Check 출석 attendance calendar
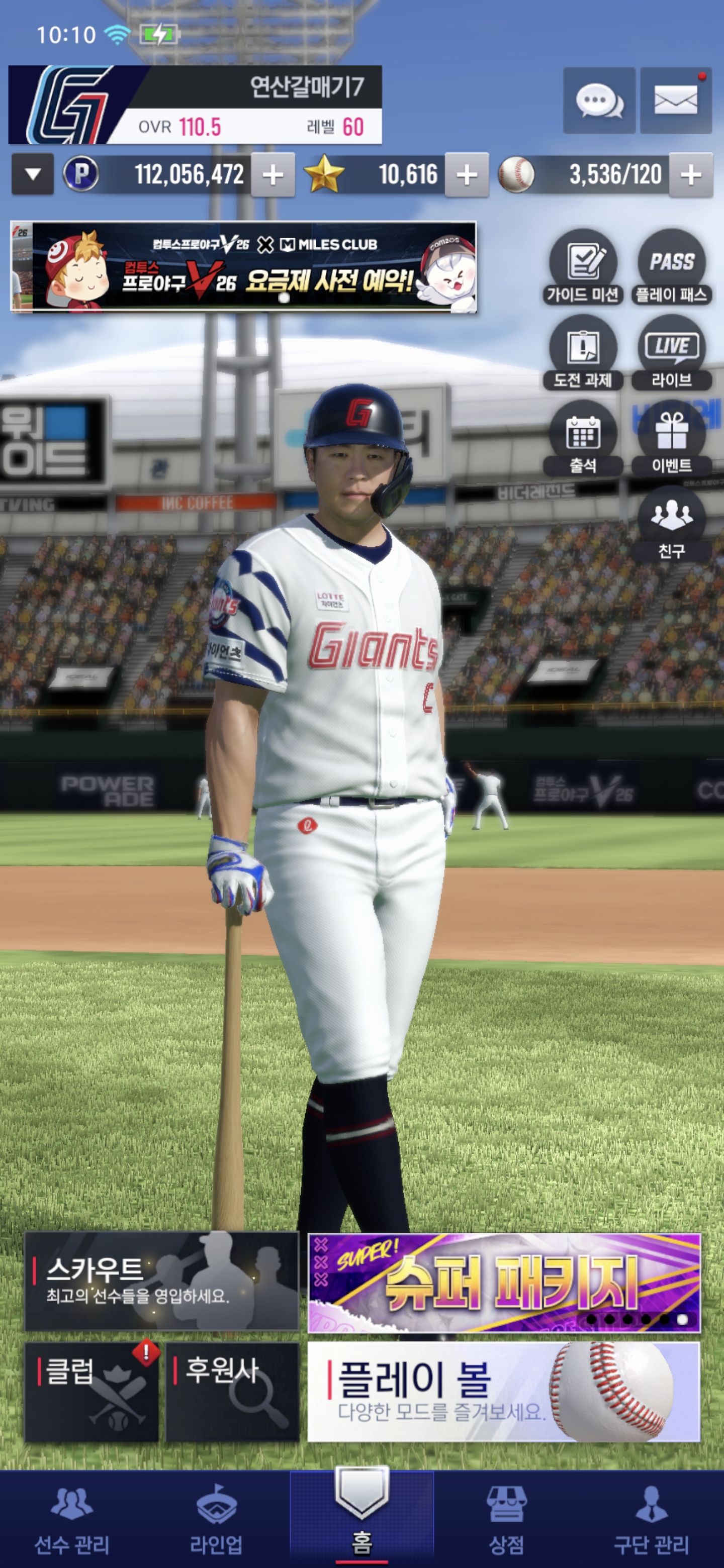Image resolution: width=724 pixels, height=1568 pixels. point(583,438)
